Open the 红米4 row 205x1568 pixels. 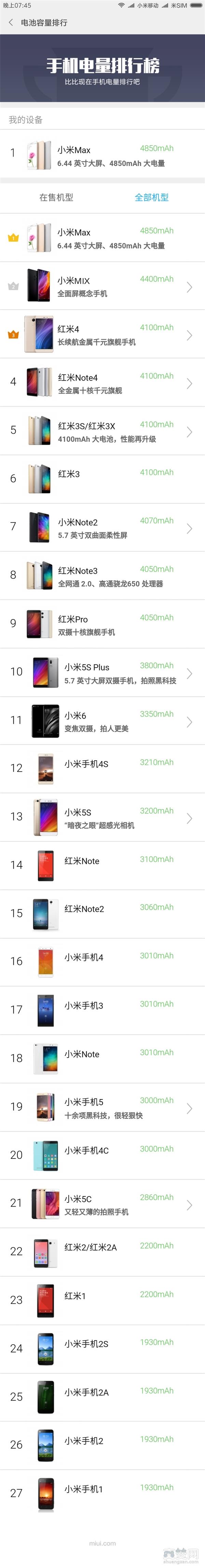coord(102,335)
